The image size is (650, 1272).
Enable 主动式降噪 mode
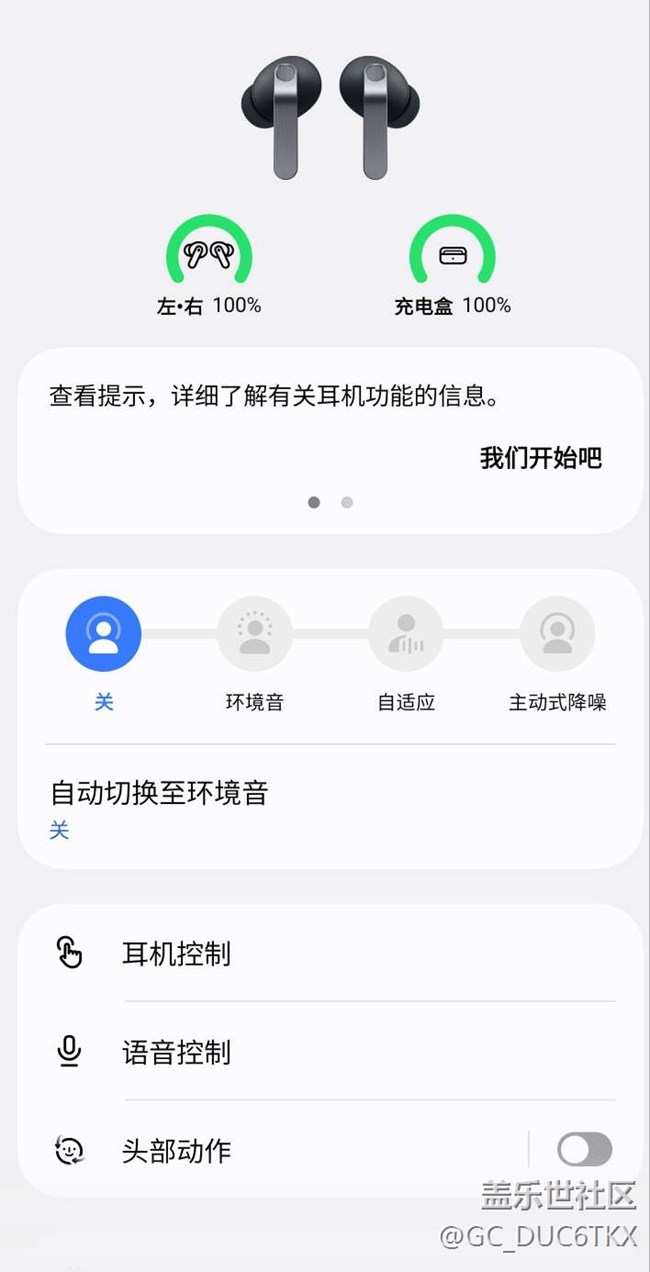coord(557,634)
